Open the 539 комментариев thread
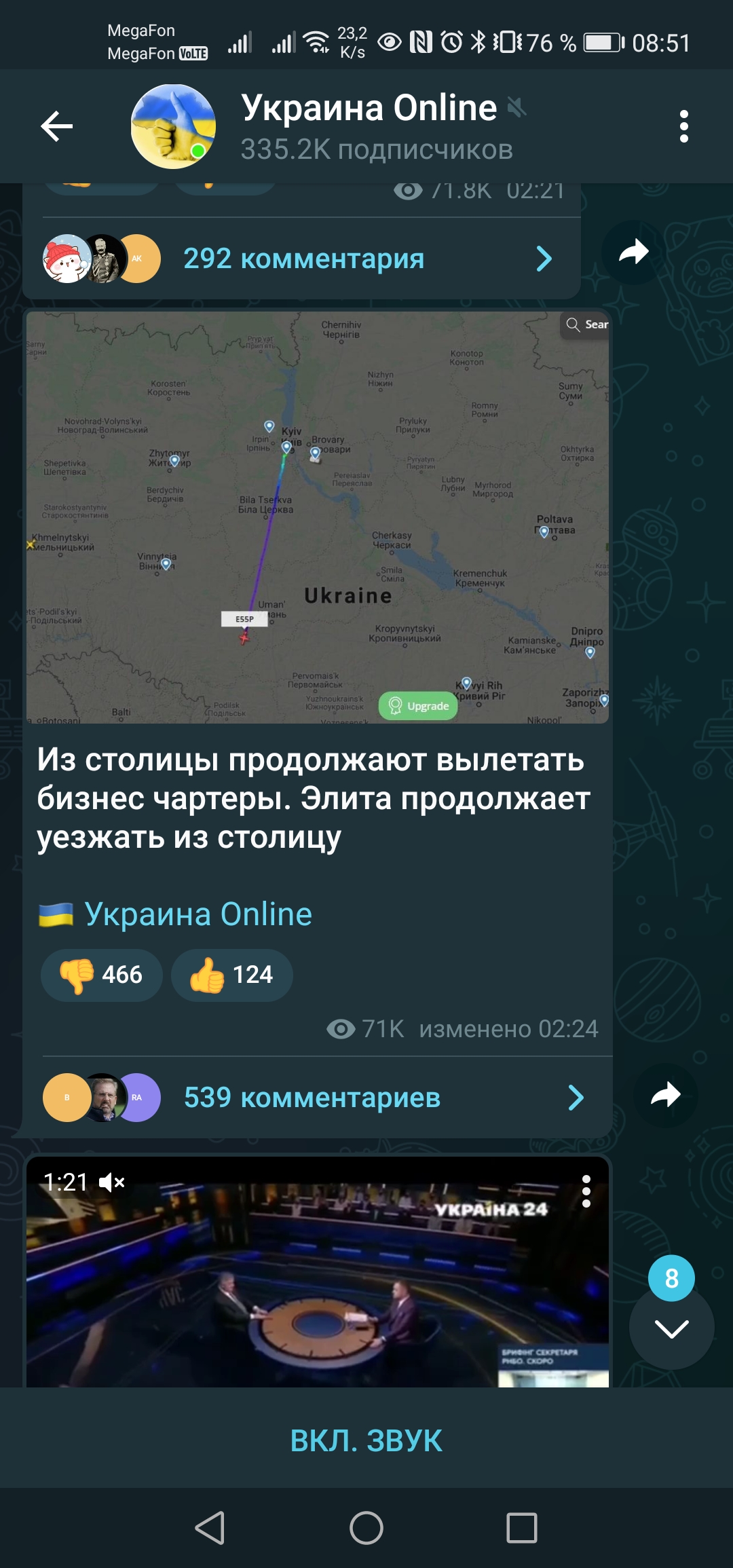 tap(312, 1098)
